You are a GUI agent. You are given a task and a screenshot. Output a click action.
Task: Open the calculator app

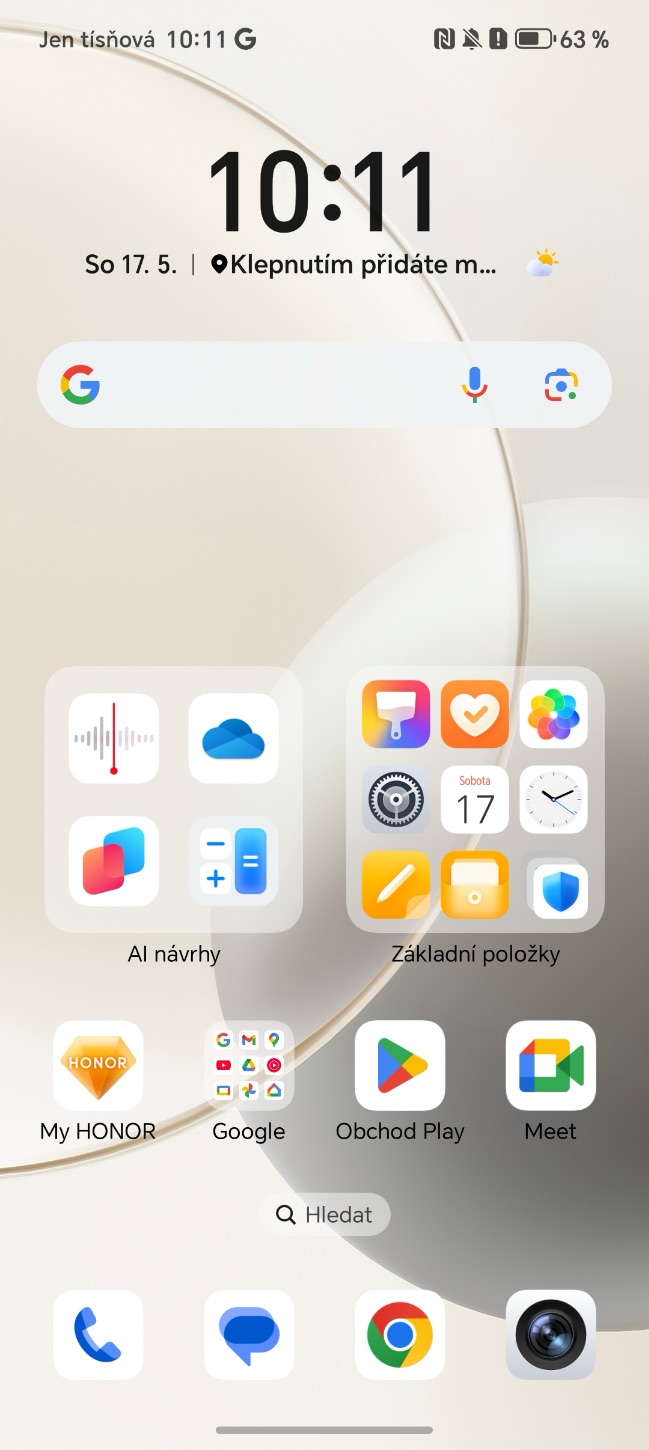coord(233,861)
